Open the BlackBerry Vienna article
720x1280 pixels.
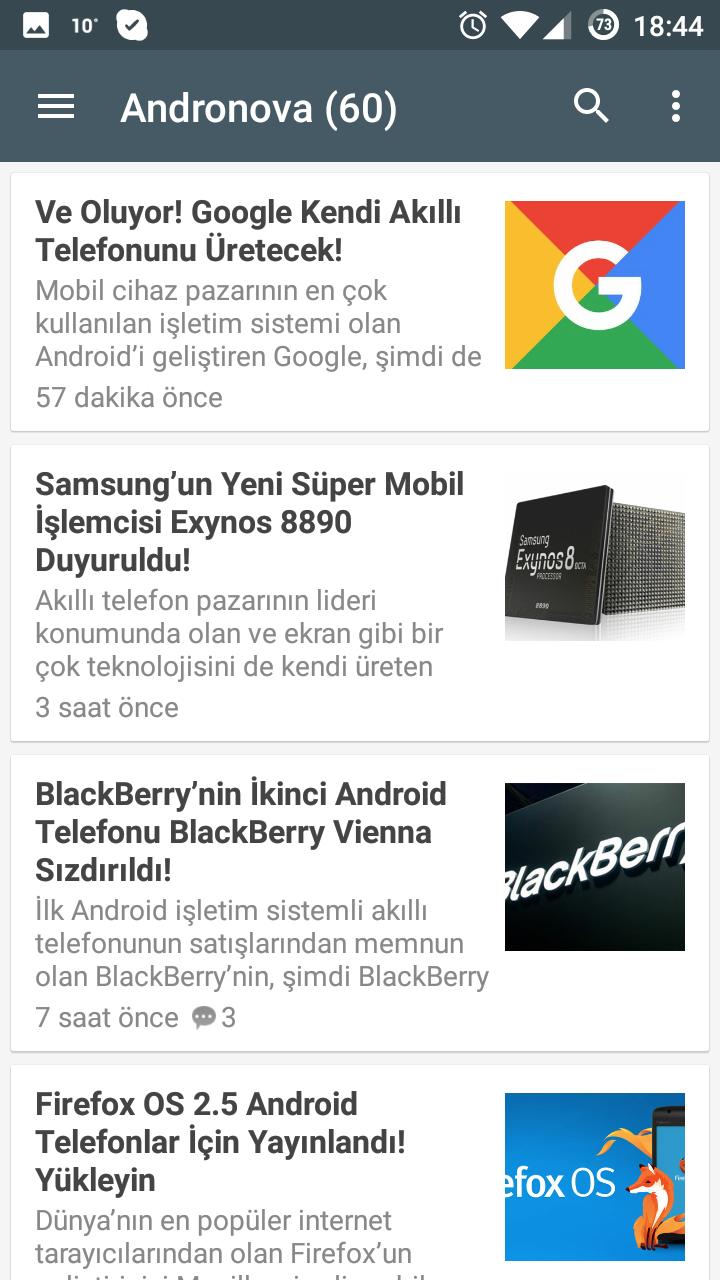pyautogui.click(x=241, y=831)
